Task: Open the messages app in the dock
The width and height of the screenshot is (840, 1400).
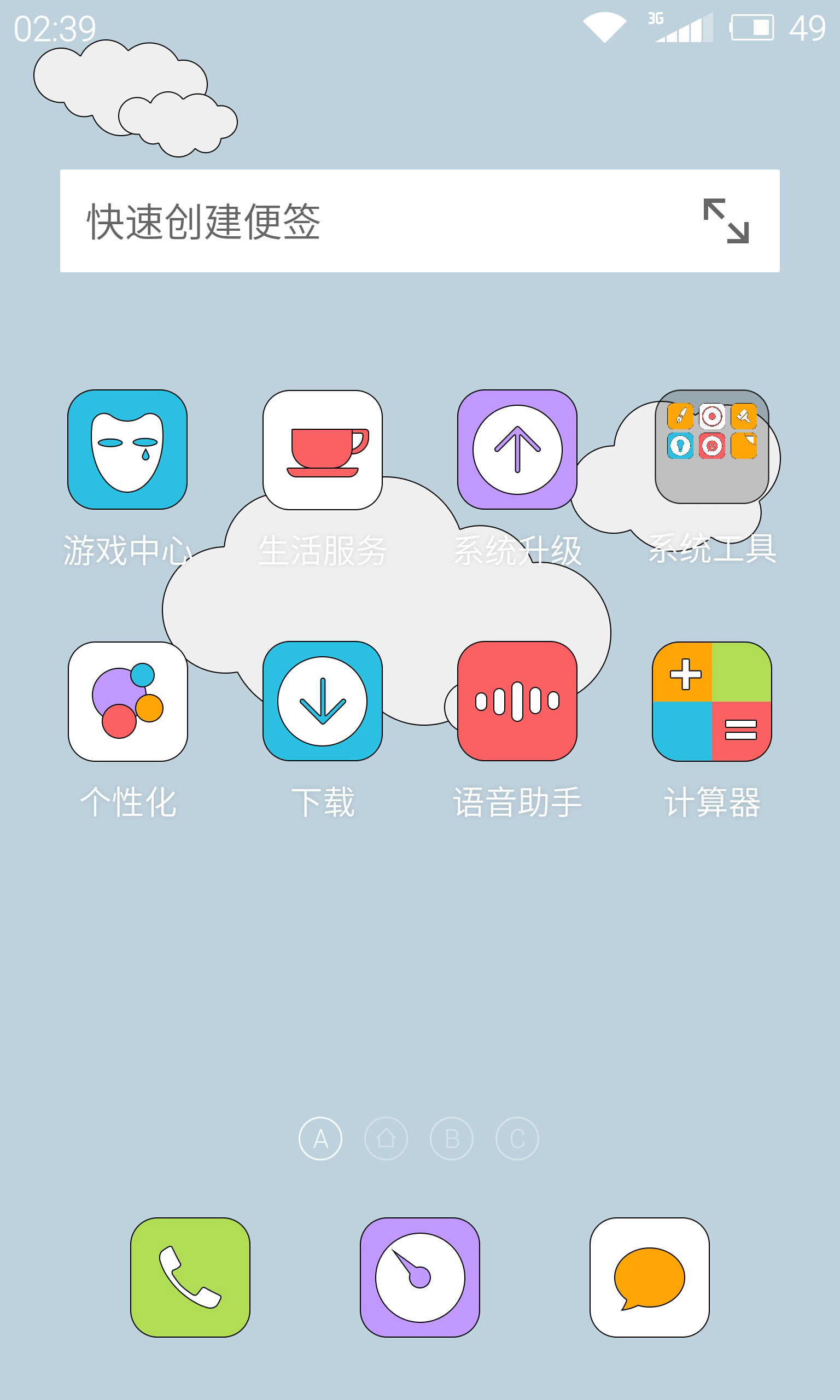Action: pos(649,1277)
